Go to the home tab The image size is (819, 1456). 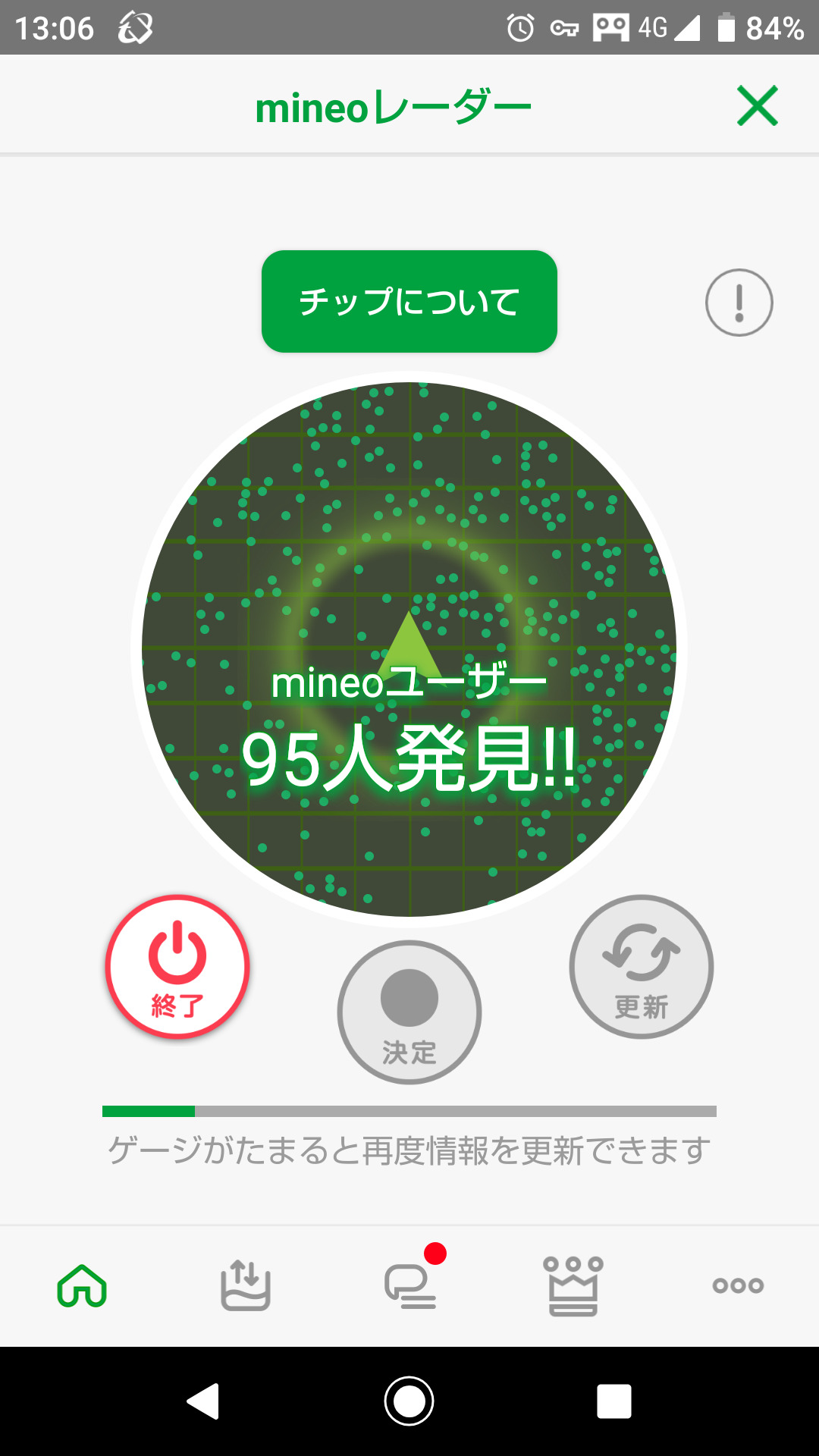82,1286
